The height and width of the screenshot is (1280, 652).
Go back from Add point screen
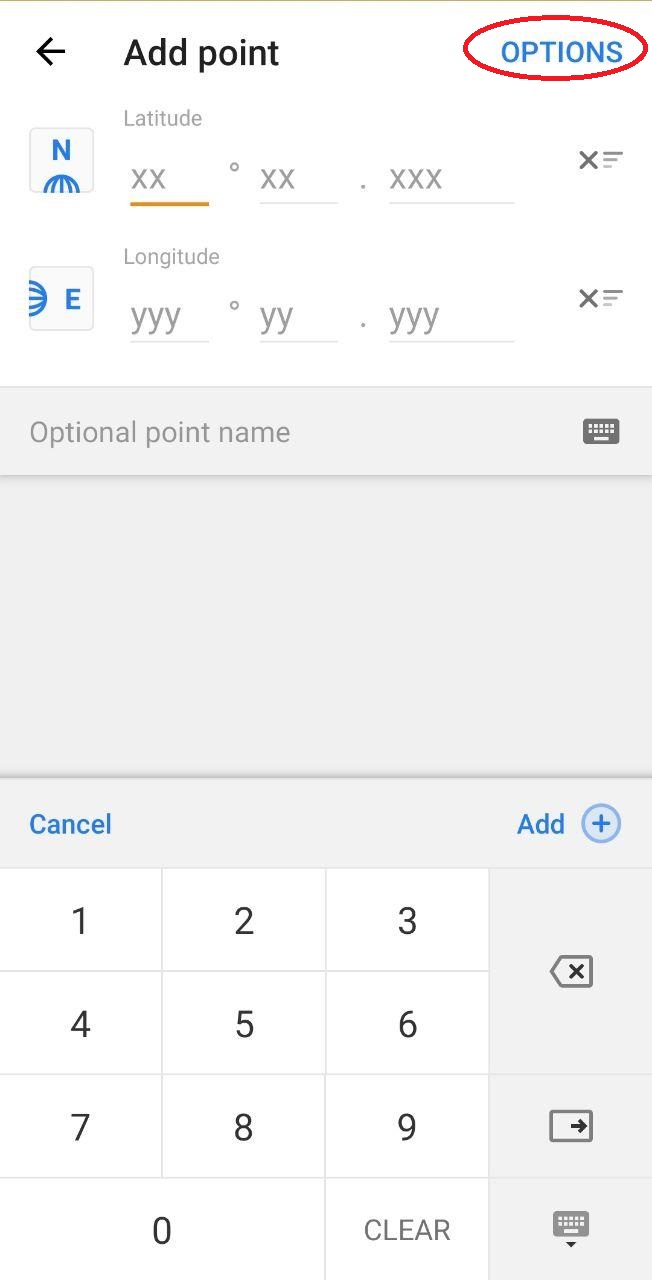pyautogui.click(x=50, y=52)
